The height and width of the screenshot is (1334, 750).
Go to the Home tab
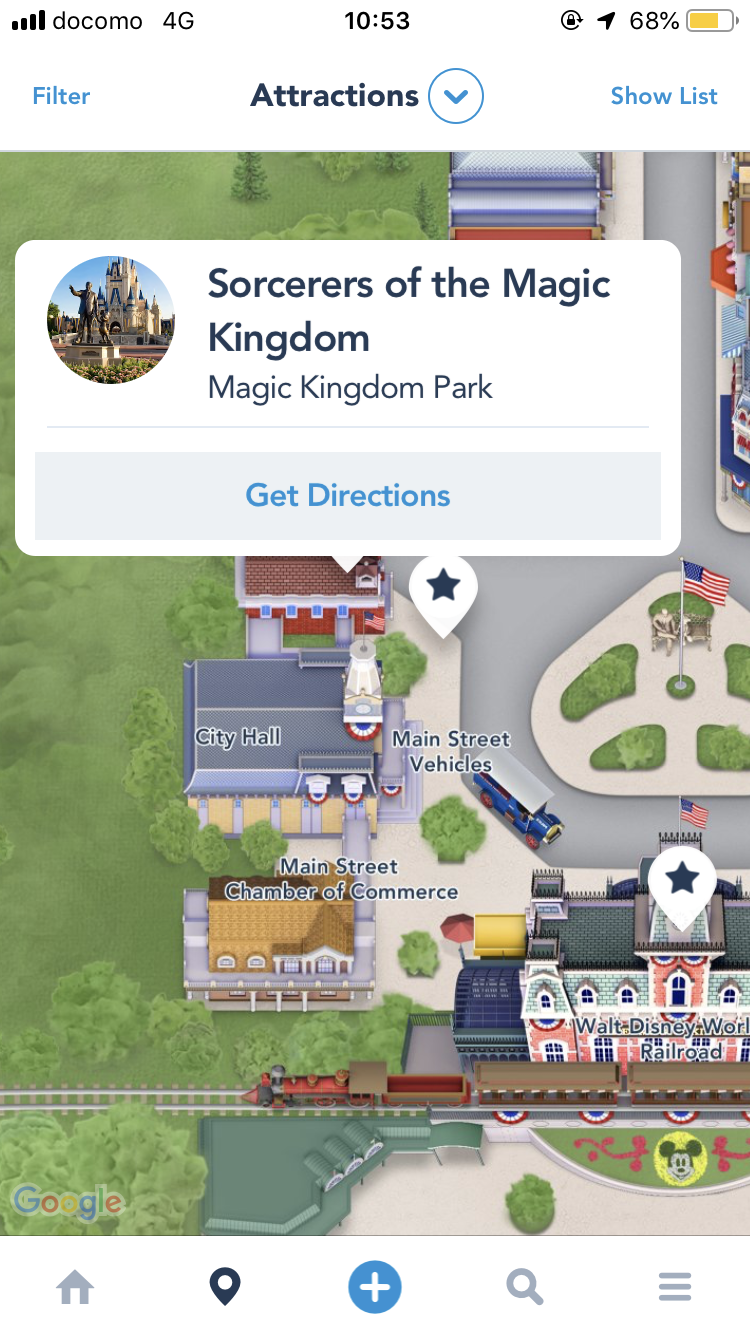(x=75, y=1286)
